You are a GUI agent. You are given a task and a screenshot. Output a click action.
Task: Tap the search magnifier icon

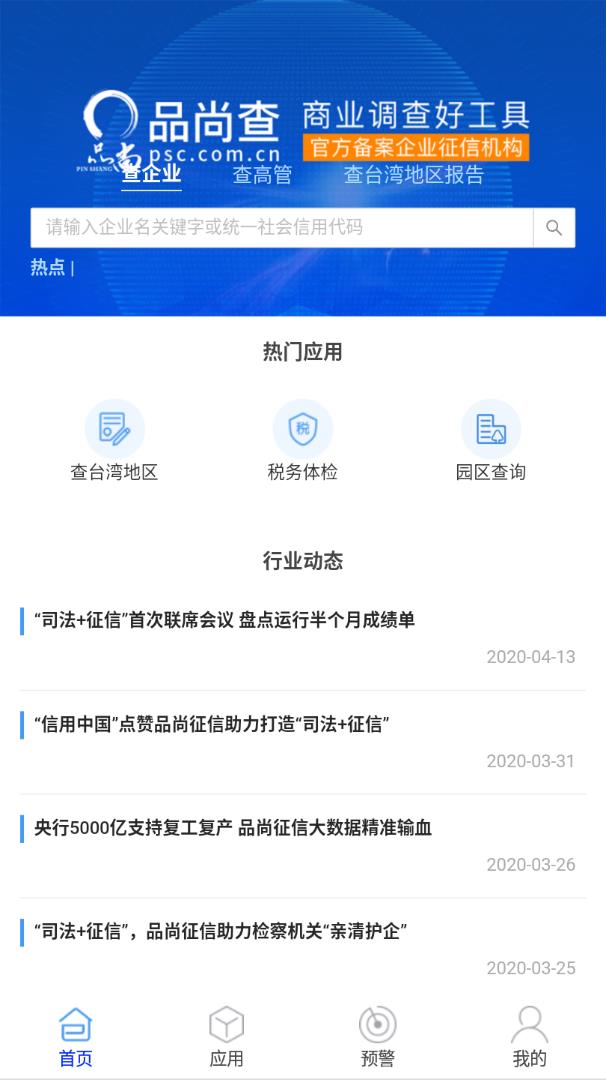pyautogui.click(x=554, y=227)
